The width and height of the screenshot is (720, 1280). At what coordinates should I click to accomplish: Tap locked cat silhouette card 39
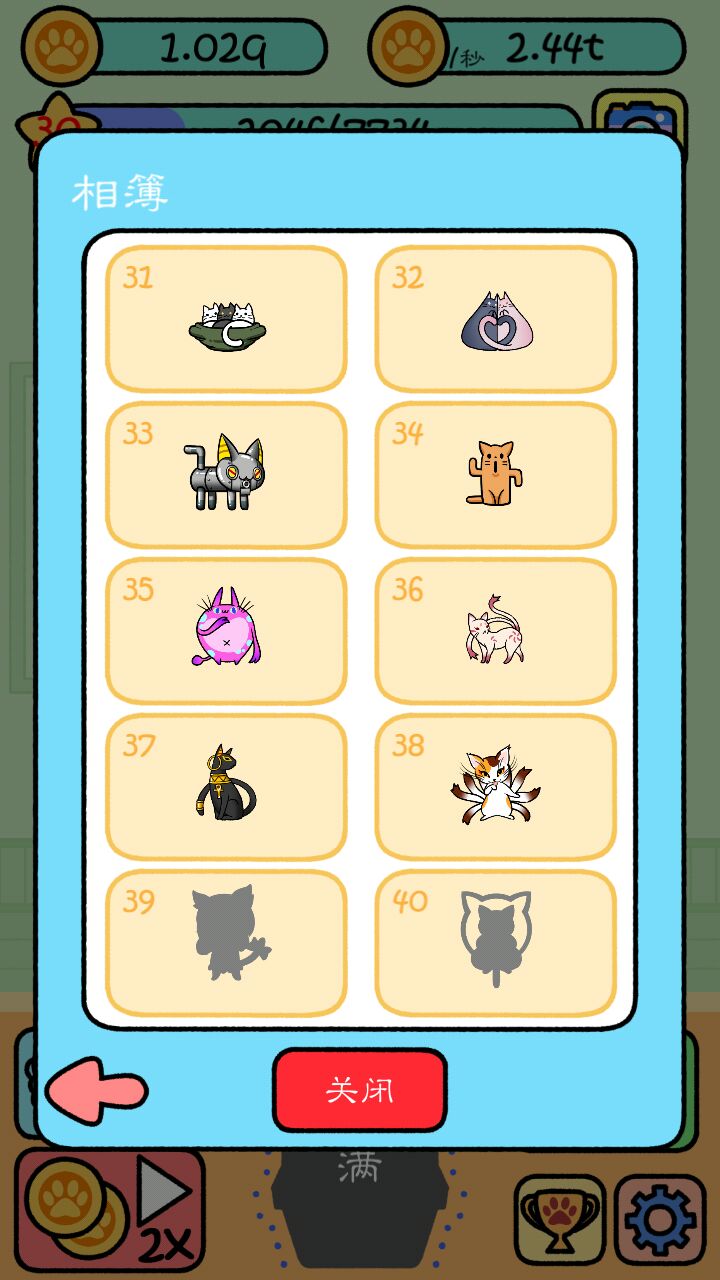tap(226, 943)
